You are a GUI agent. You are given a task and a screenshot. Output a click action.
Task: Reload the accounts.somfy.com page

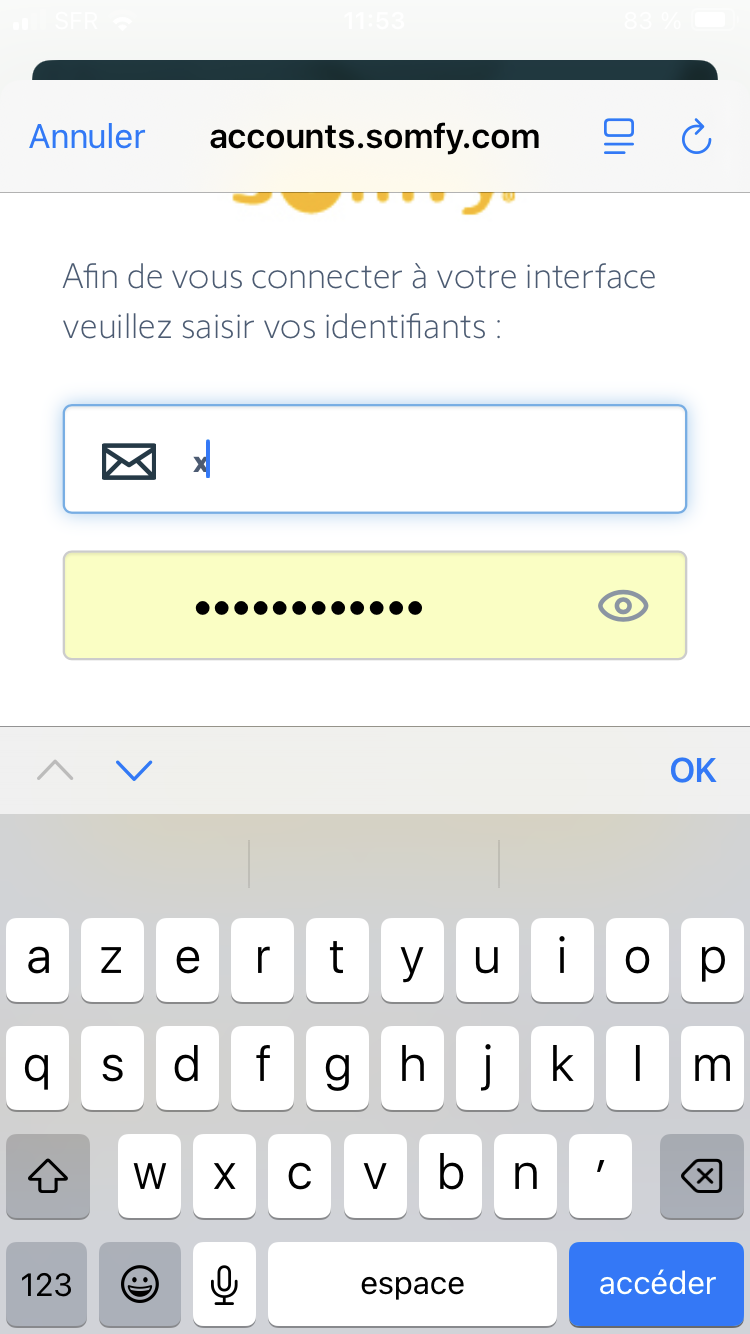pyautogui.click(x=696, y=137)
